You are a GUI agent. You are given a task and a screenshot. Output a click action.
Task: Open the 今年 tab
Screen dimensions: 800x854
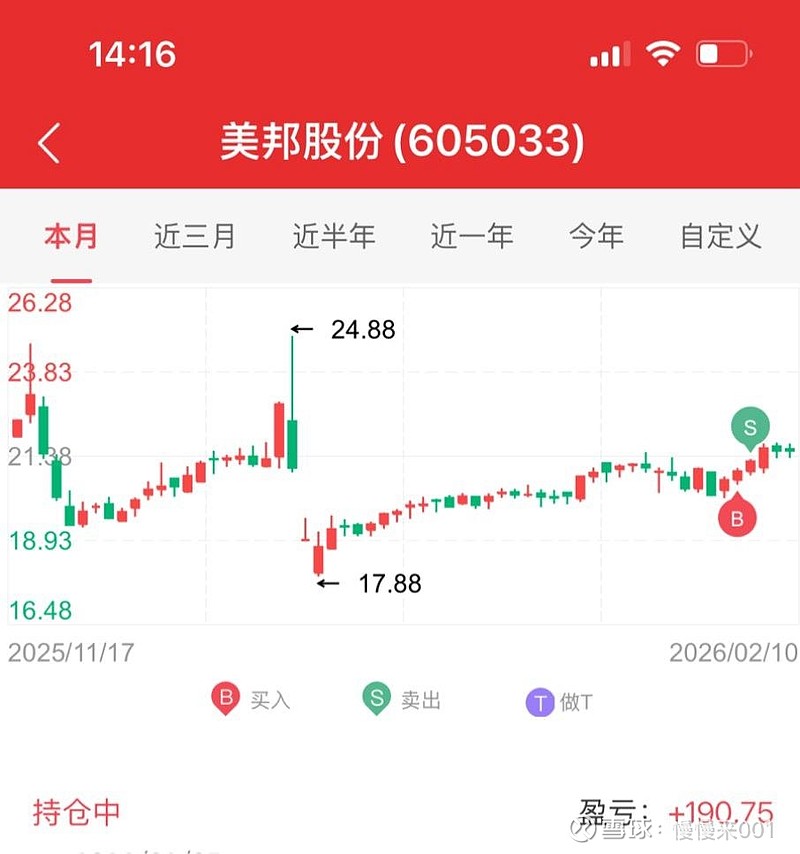coord(596,236)
